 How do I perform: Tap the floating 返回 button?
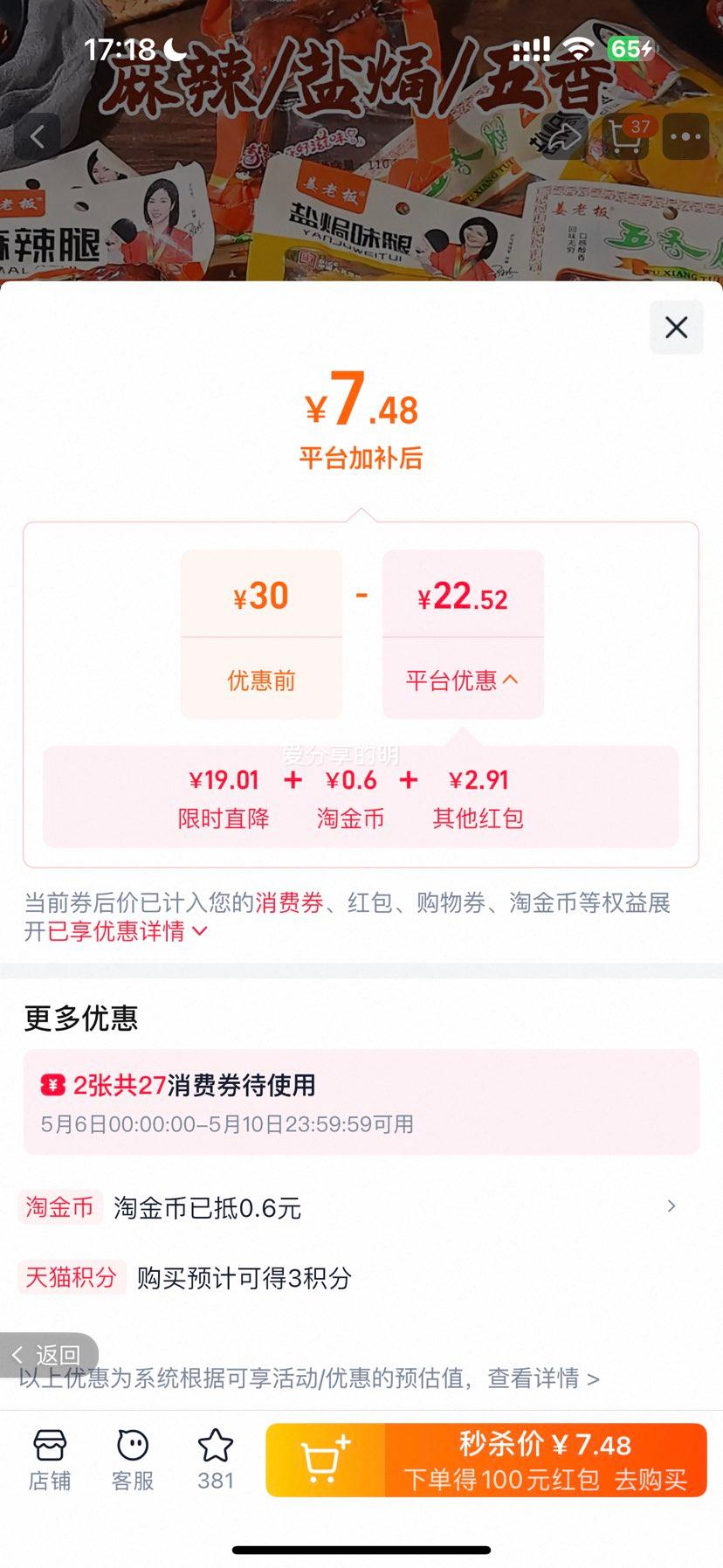click(48, 1355)
